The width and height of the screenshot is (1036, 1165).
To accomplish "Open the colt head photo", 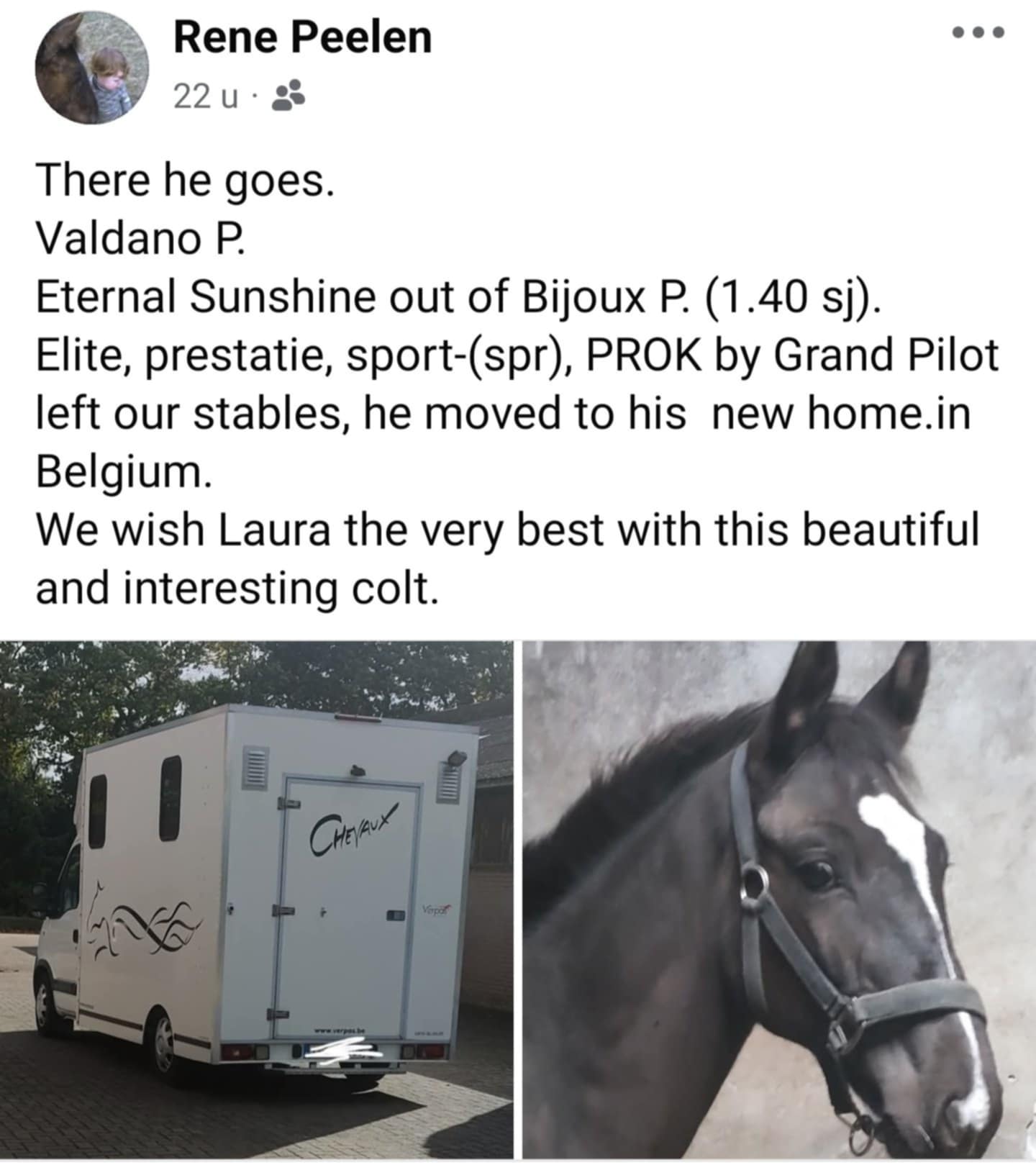I will tap(778, 899).
